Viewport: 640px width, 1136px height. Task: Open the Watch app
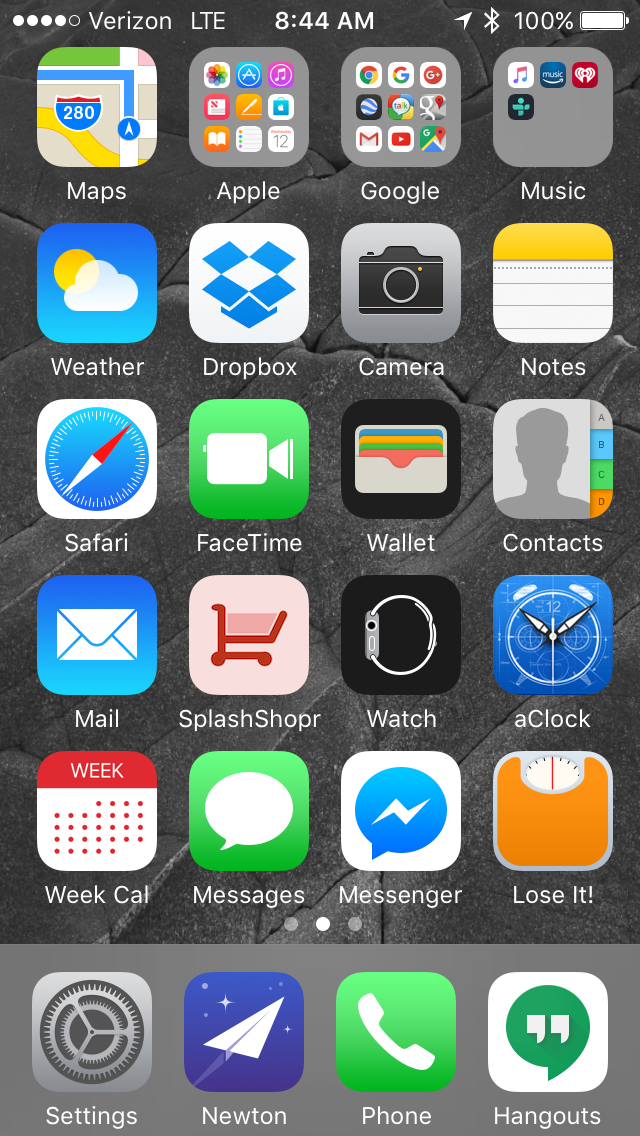[x=401, y=635]
